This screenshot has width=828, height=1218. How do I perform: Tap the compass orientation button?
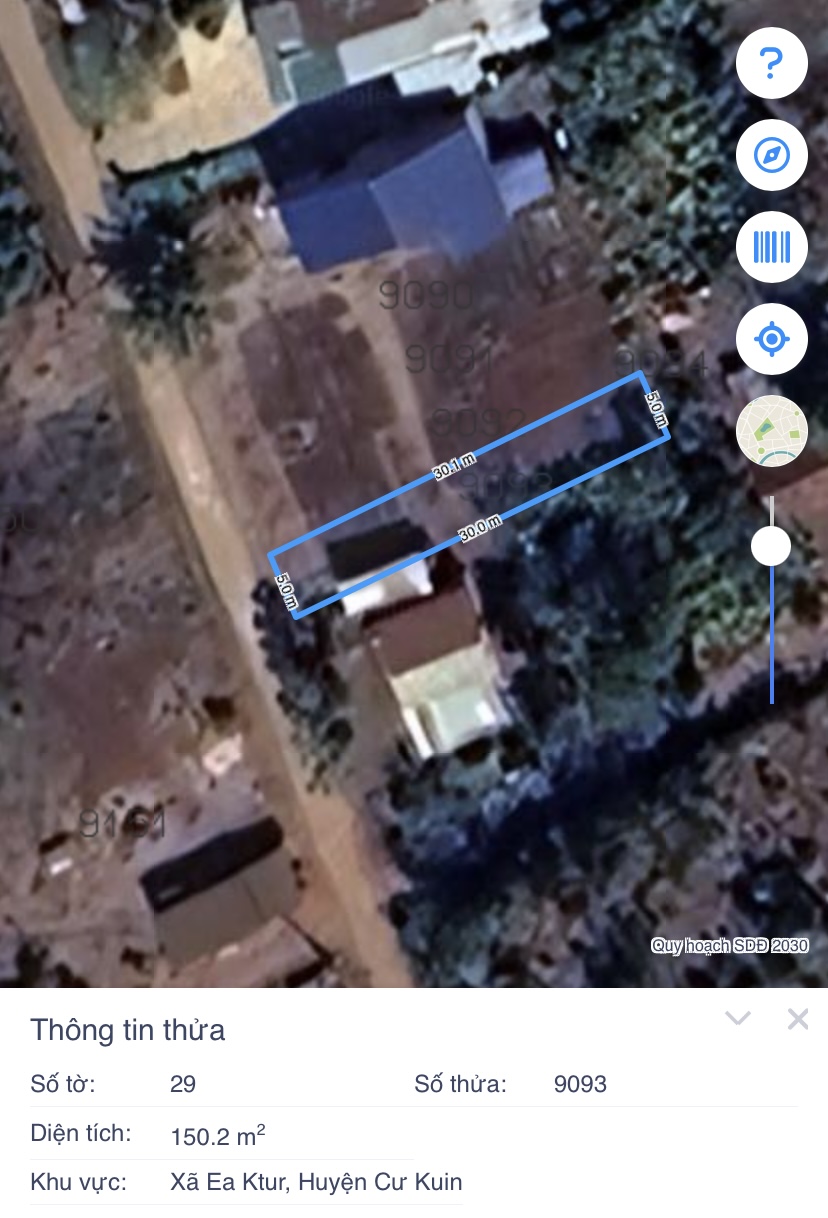coord(771,155)
